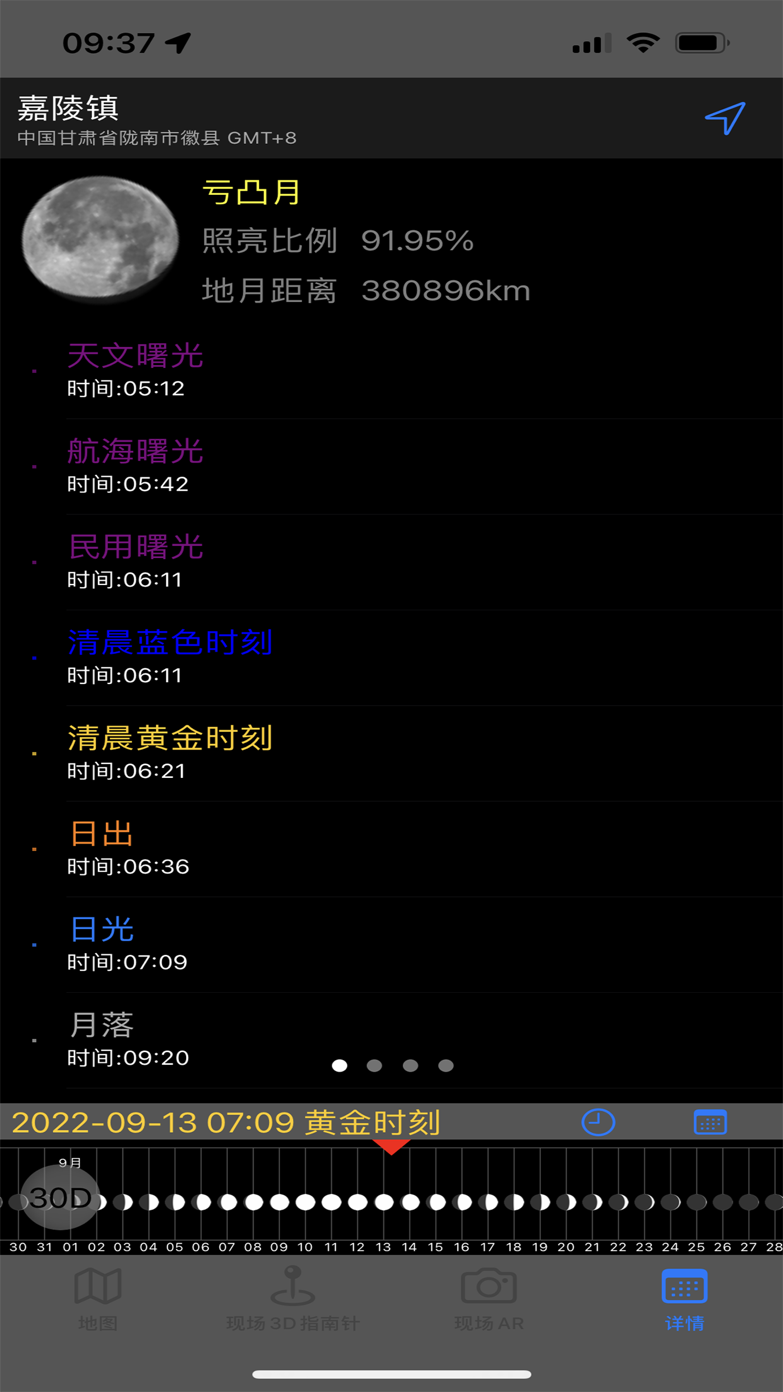
Task: Select the 天文曙光 row
Action: pos(400,370)
